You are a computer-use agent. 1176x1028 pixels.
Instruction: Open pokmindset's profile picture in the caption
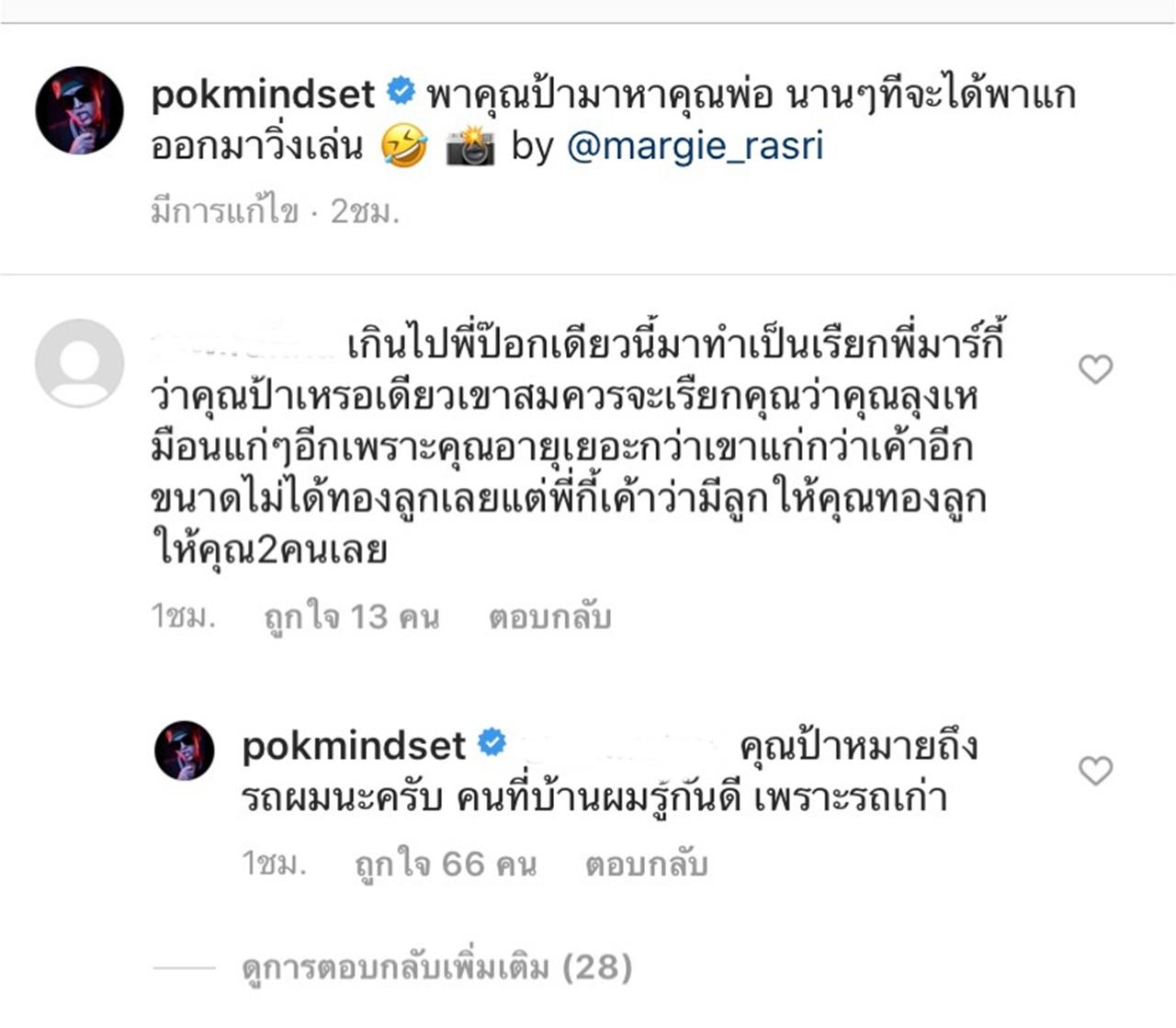tap(79, 110)
